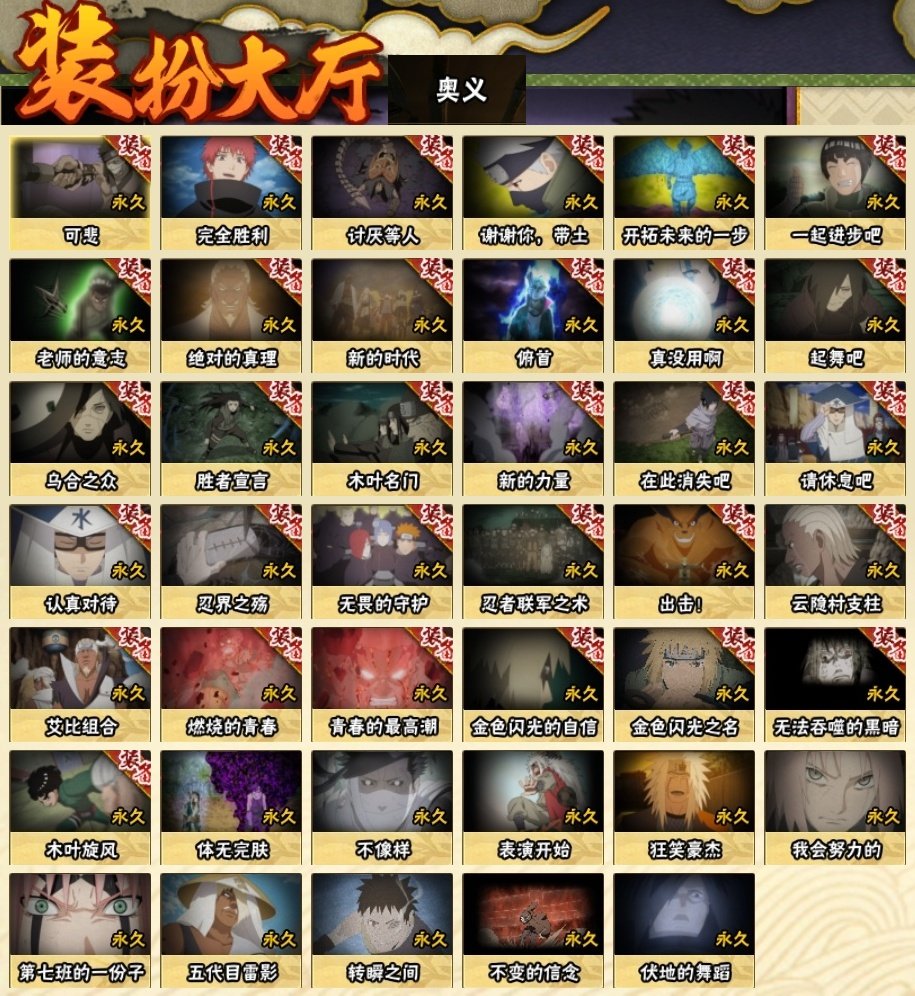Select the 起舞吧 tile
The height and width of the screenshot is (996, 915).
click(835, 315)
